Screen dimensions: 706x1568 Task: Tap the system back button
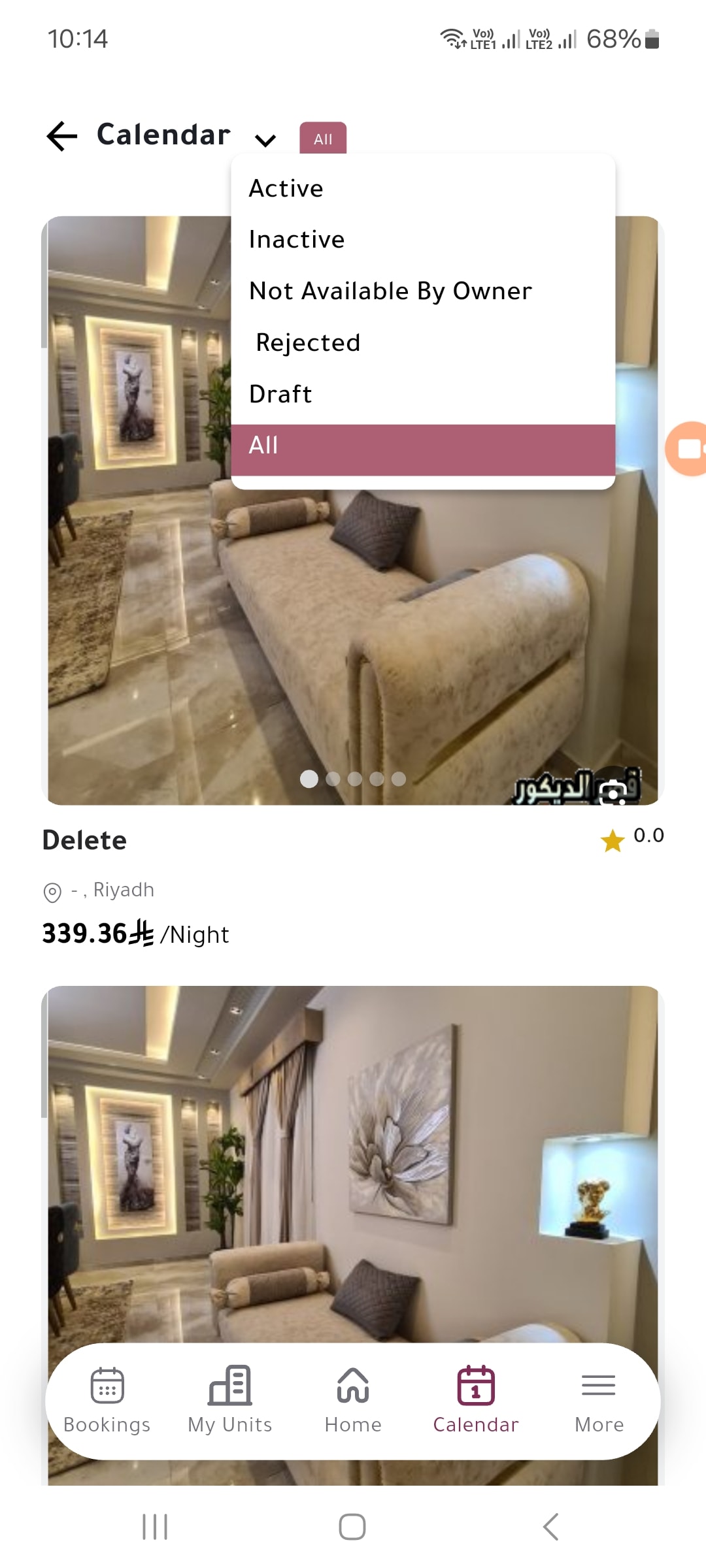click(551, 1527)
